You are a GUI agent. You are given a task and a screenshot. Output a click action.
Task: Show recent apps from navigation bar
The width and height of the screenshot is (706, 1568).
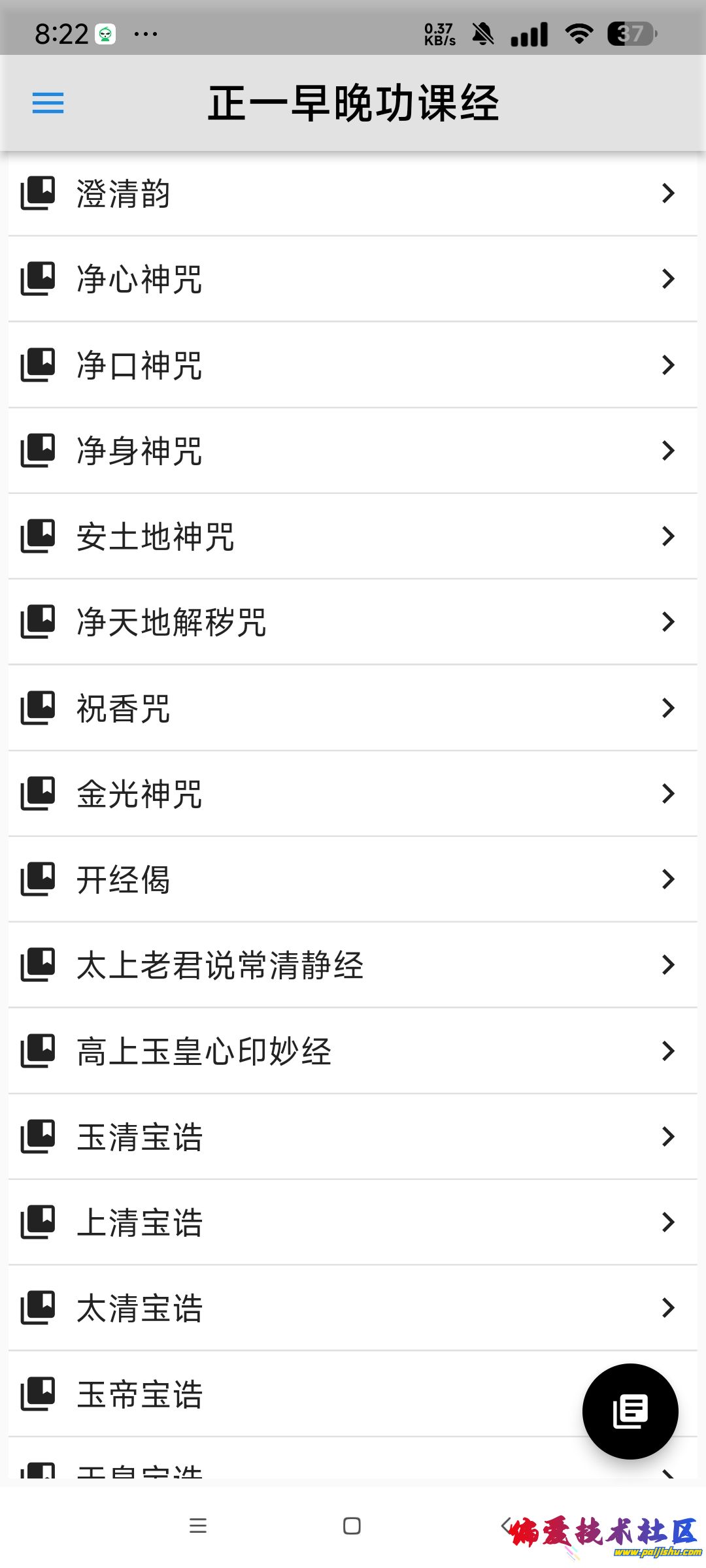coord(197,1526)
